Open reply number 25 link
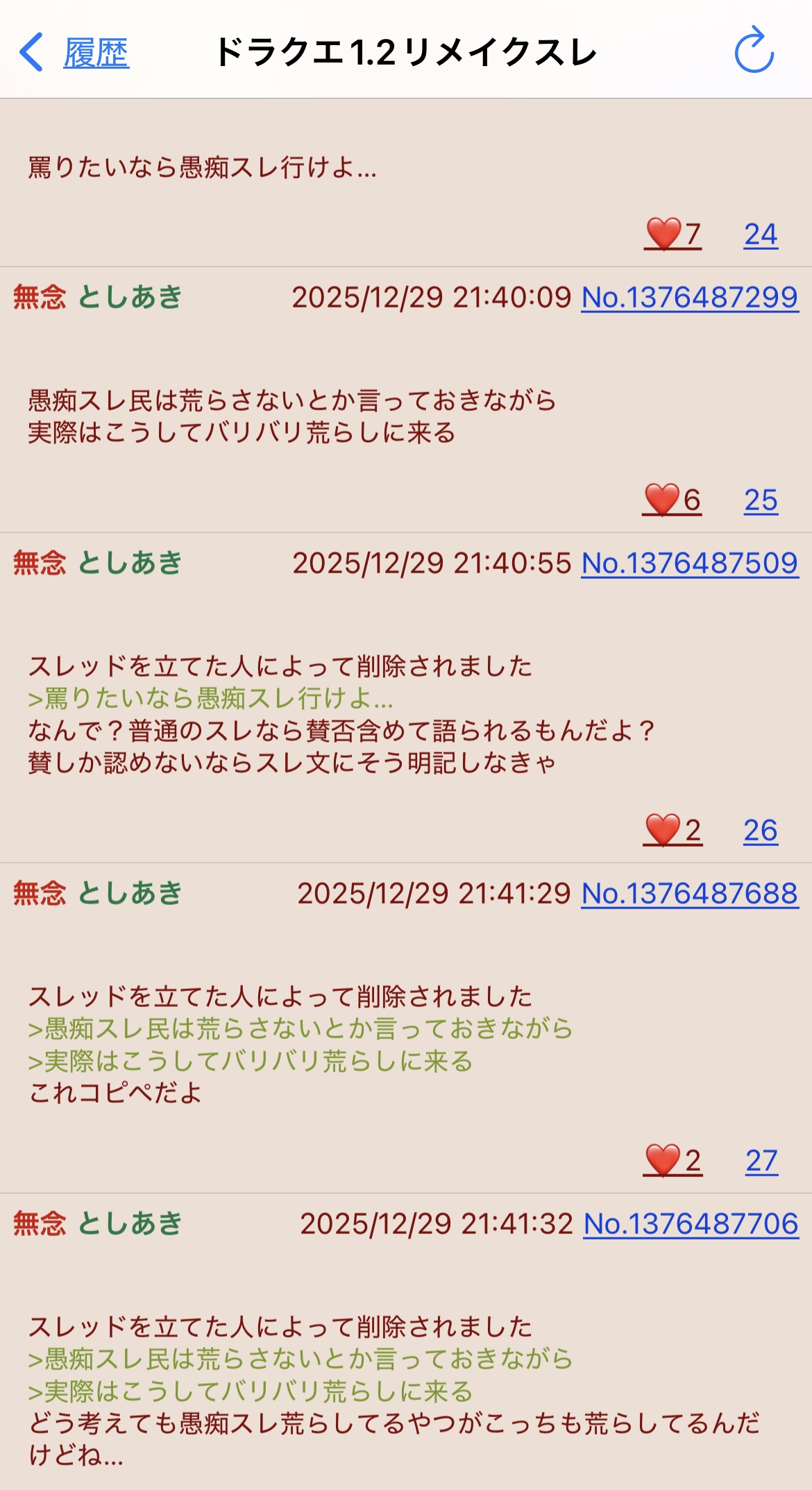The height and width of the screenshot is (1490, 812). [761, 500]
